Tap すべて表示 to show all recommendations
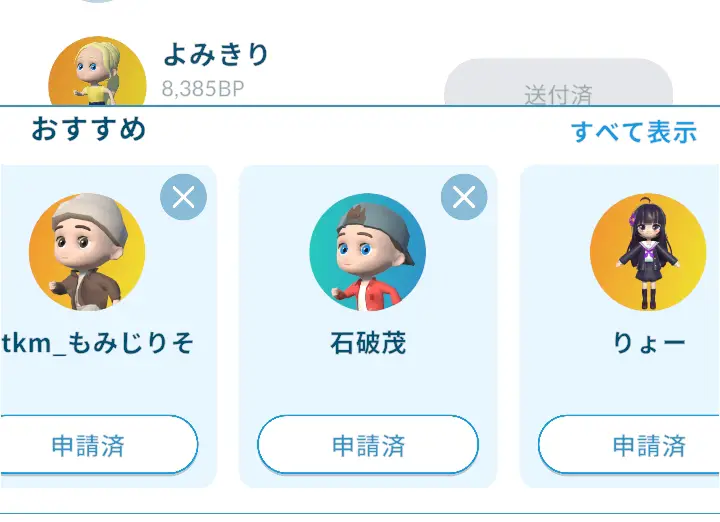This screenshot has width=720, height=522. pos(633,131)
